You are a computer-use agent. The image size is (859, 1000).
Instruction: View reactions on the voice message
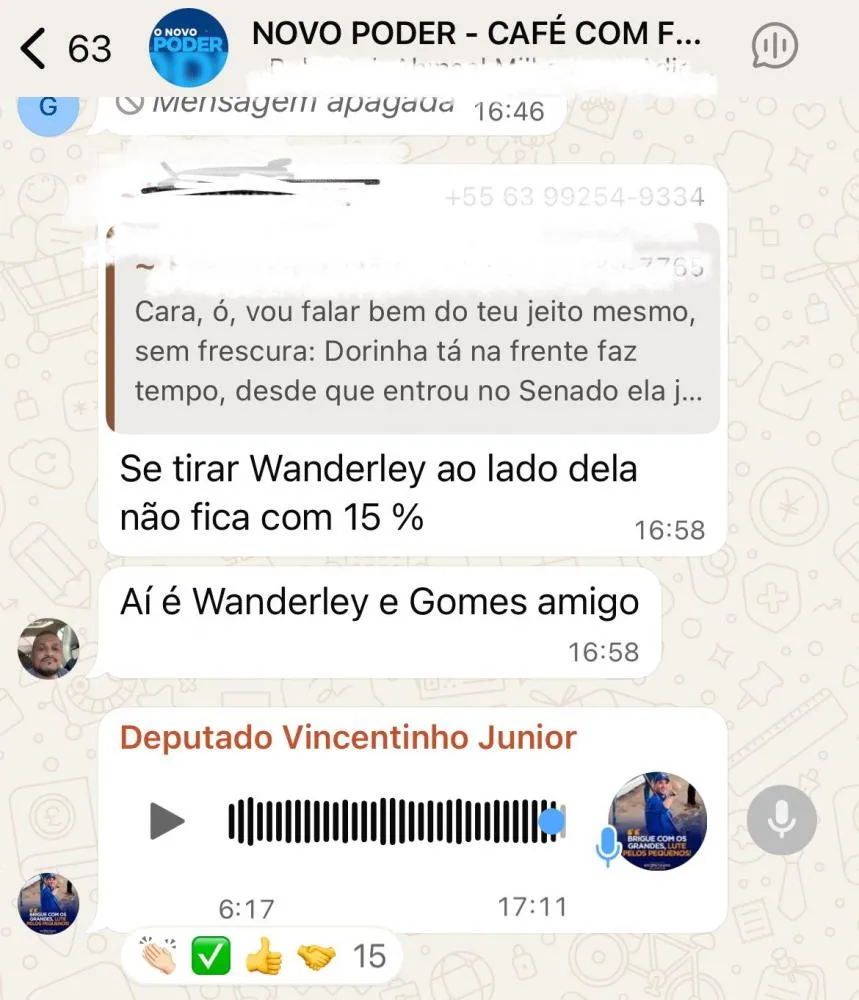coord(260,957)
